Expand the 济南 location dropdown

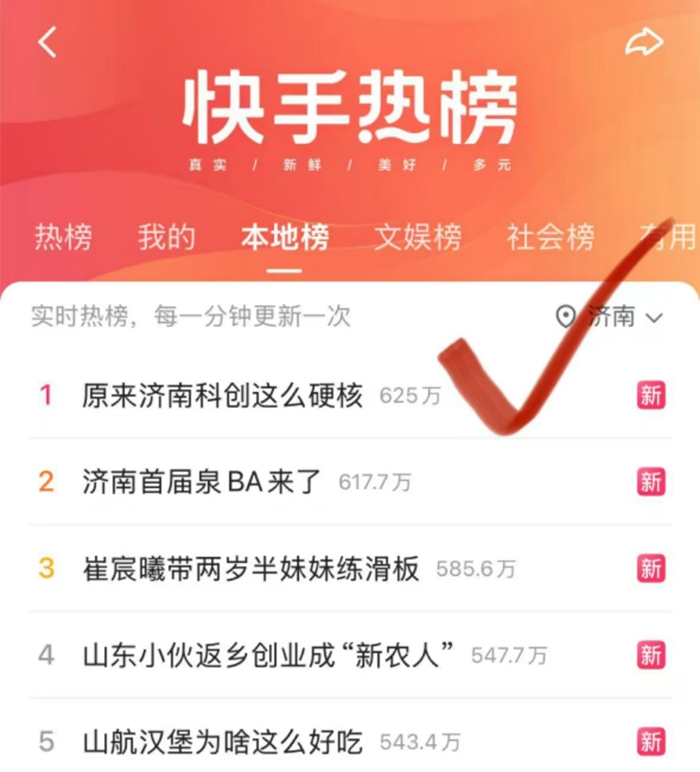[610, 317]
